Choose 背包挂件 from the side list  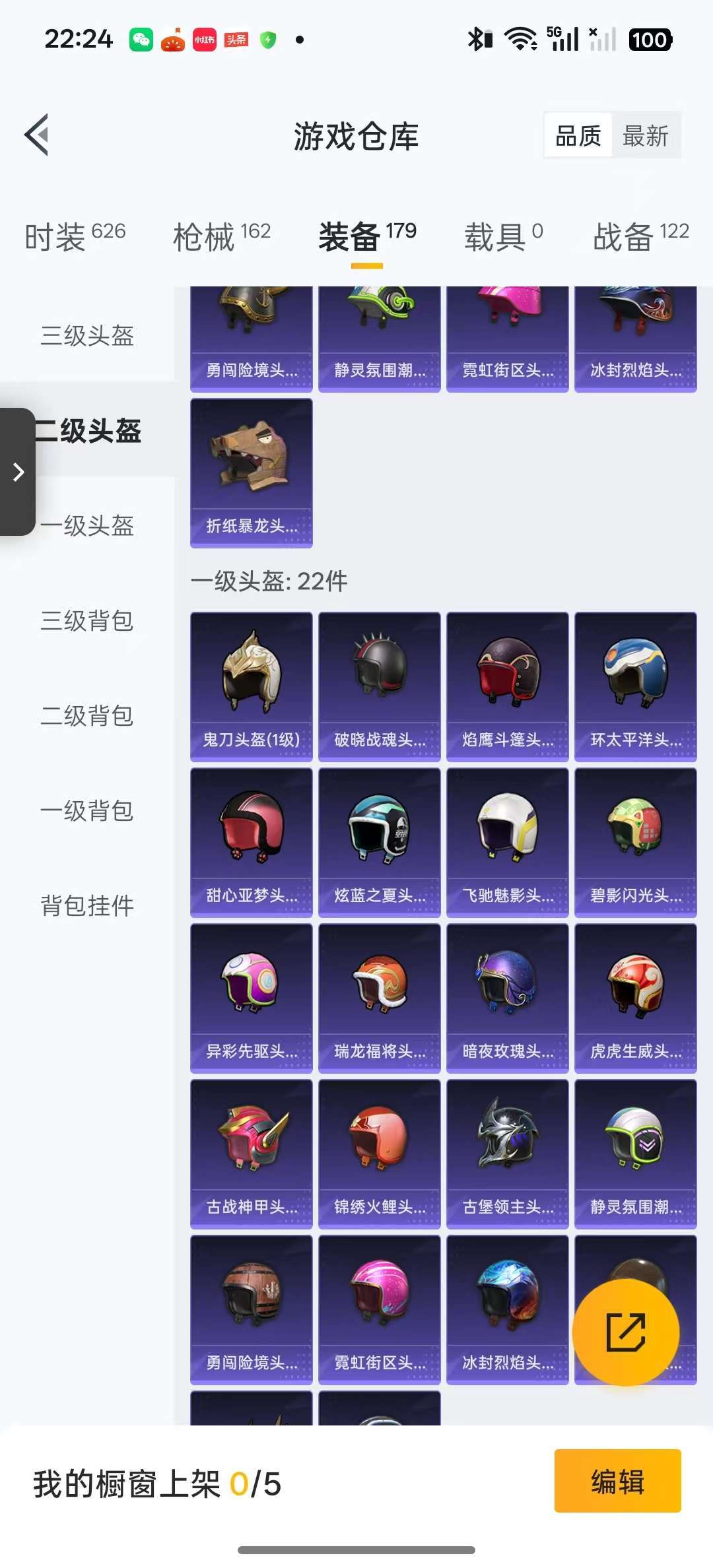pyautogui.click(x=87, y=905)
